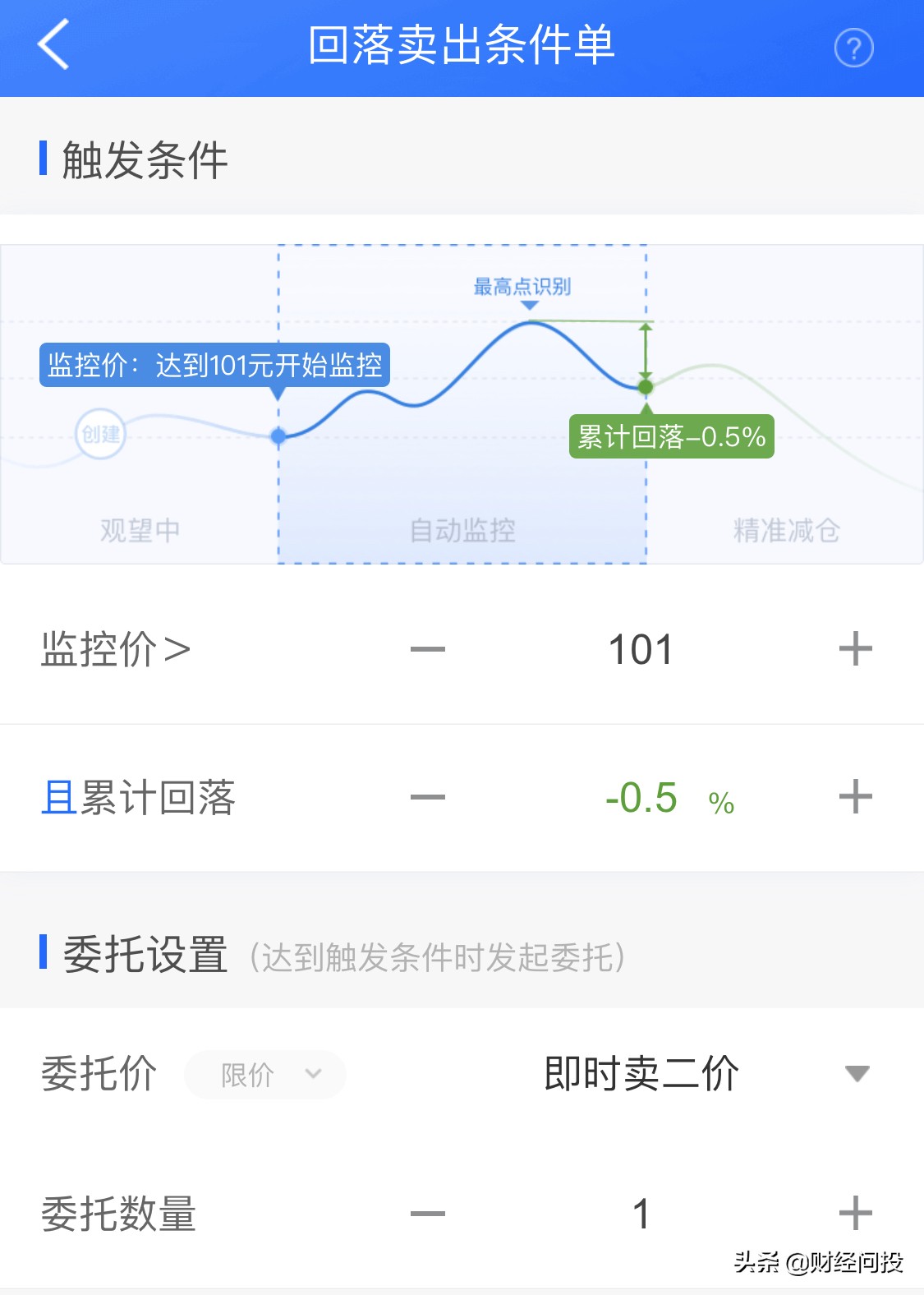Open the 限价 price type dropdown
924x1295 pixels.
pos(264,1074)
